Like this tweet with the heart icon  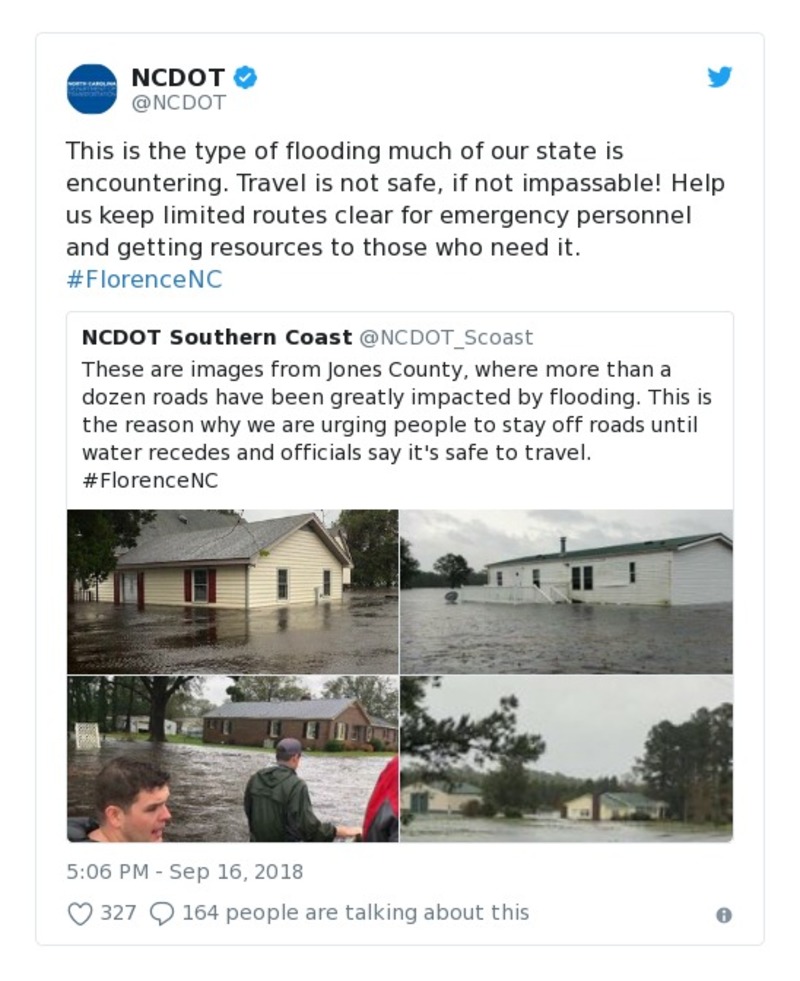tap(80, 913)
